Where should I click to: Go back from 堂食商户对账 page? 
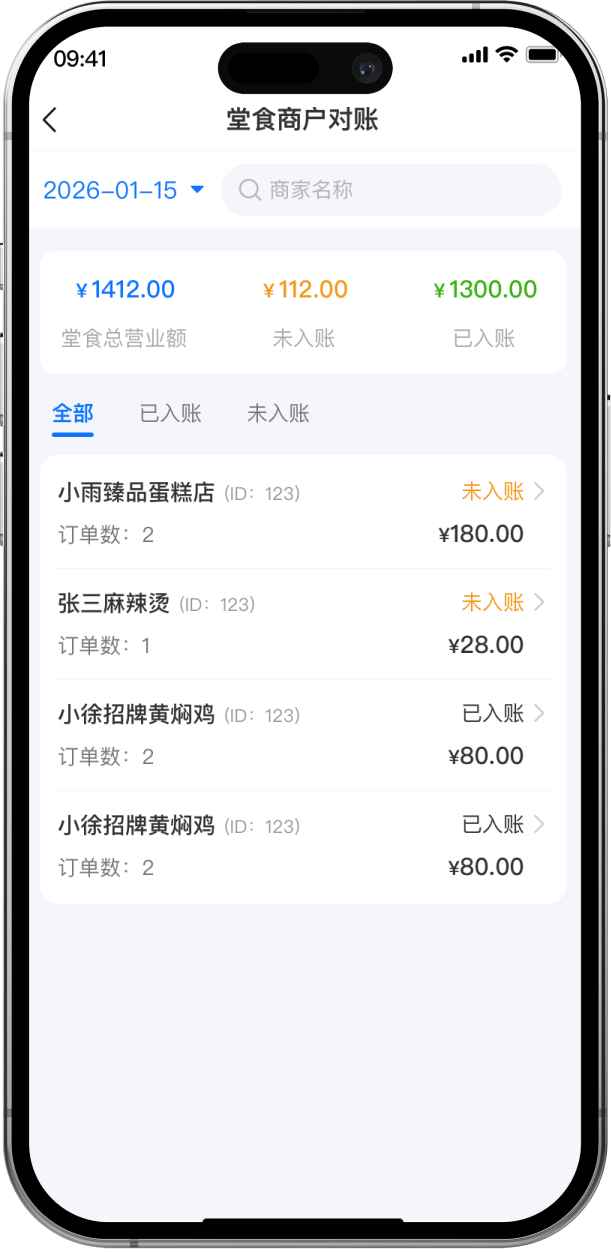[50, 120]
